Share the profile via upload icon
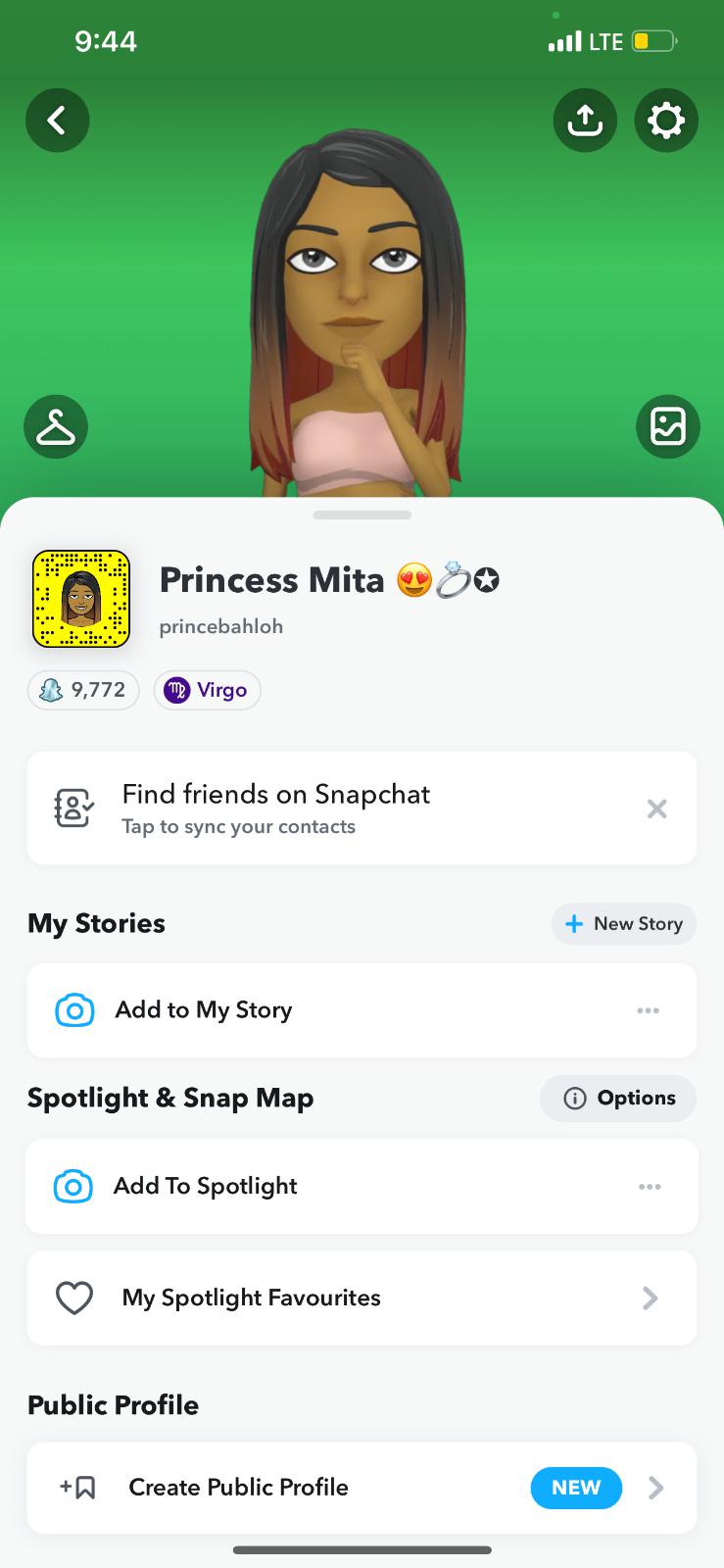724x1568 pixels. pos(585,121)
